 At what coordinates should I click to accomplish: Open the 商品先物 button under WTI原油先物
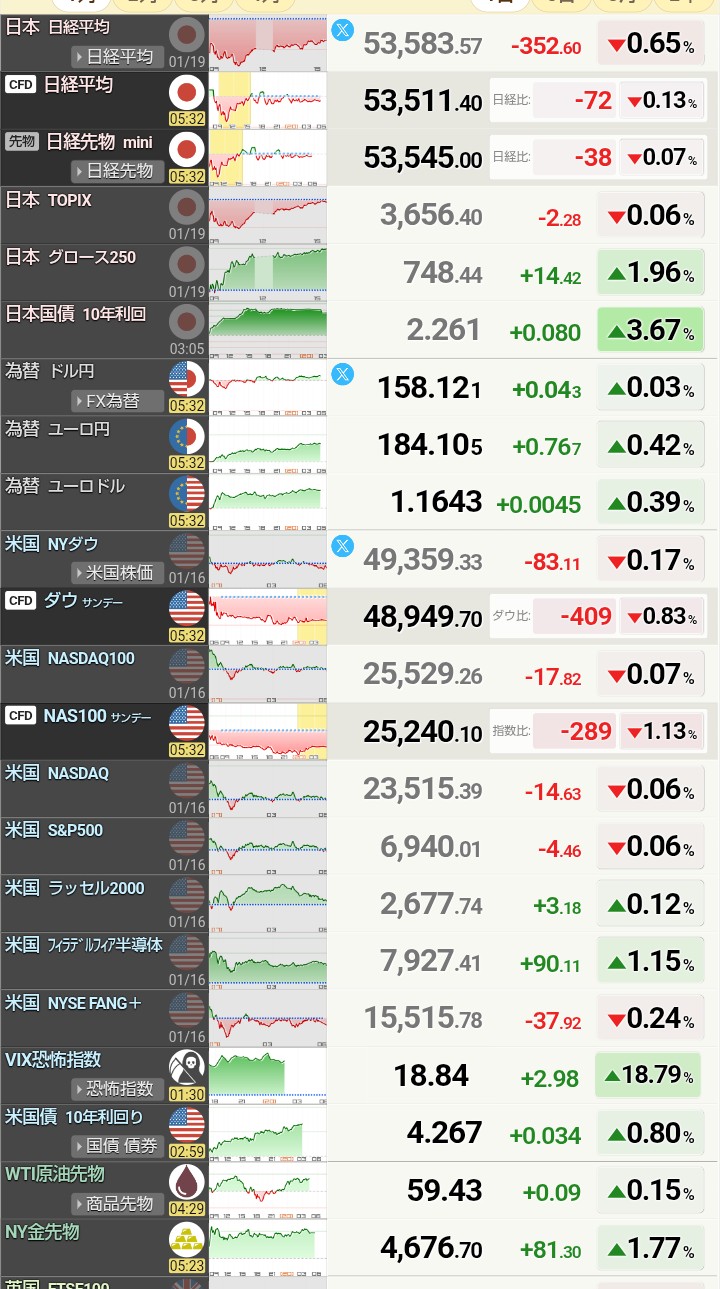click(118, 1203)
